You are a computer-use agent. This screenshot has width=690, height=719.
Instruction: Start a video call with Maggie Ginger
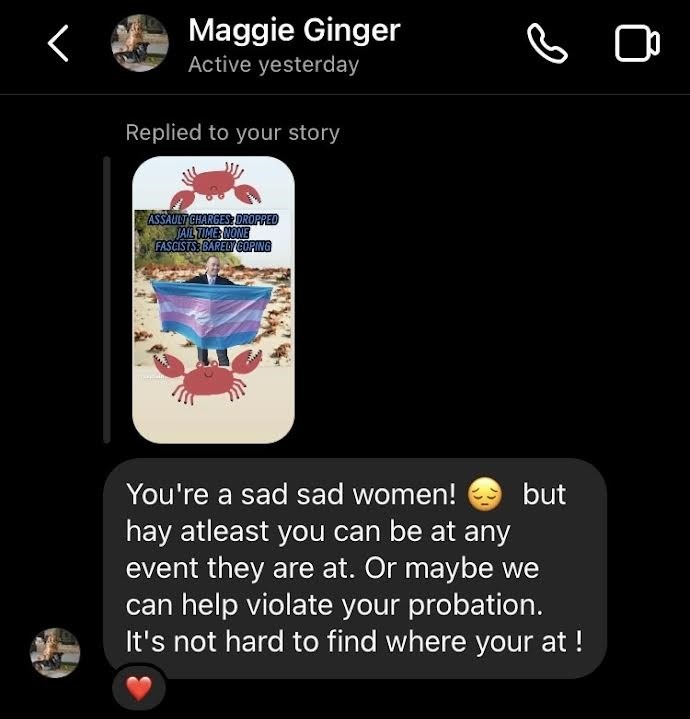tap(637, 45)
